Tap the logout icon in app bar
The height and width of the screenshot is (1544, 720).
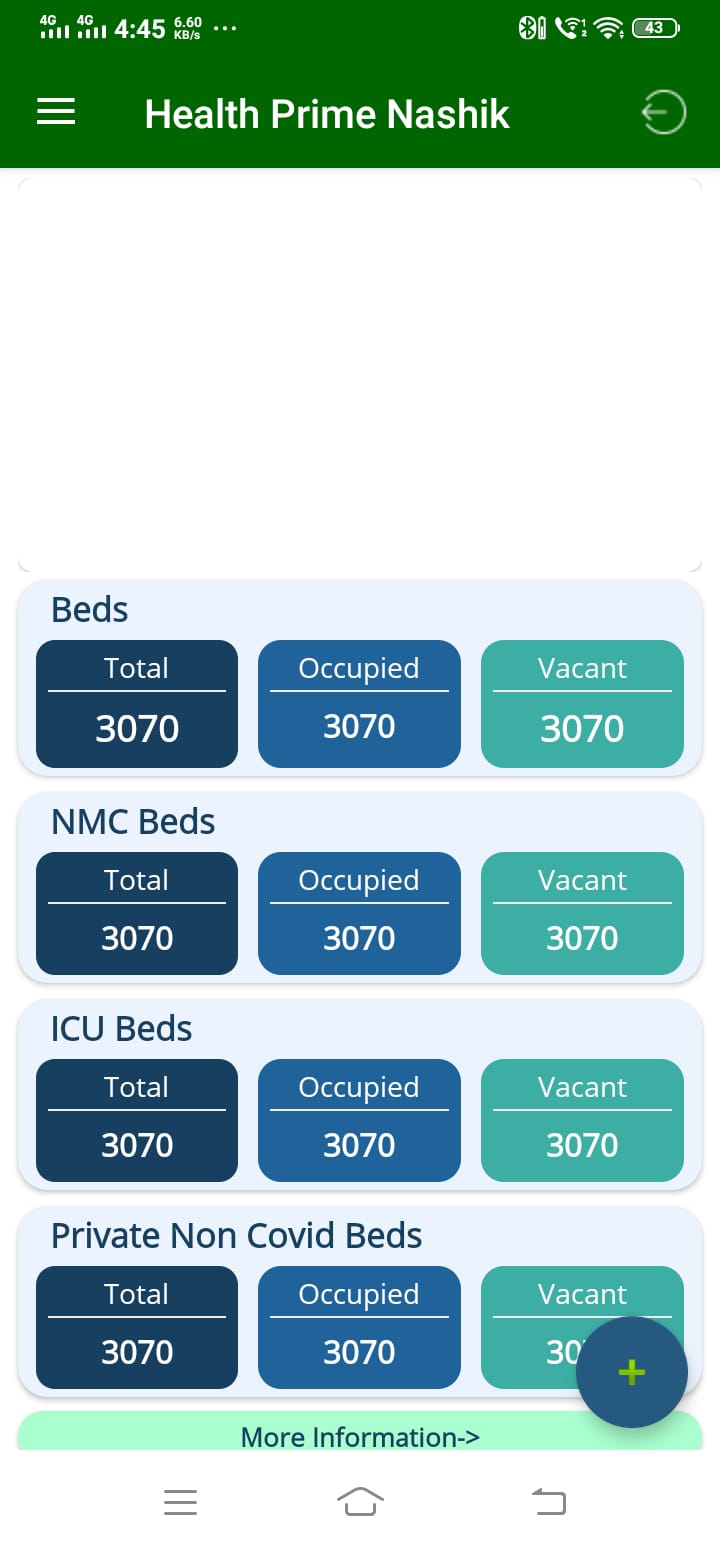(x=663, y=113)
